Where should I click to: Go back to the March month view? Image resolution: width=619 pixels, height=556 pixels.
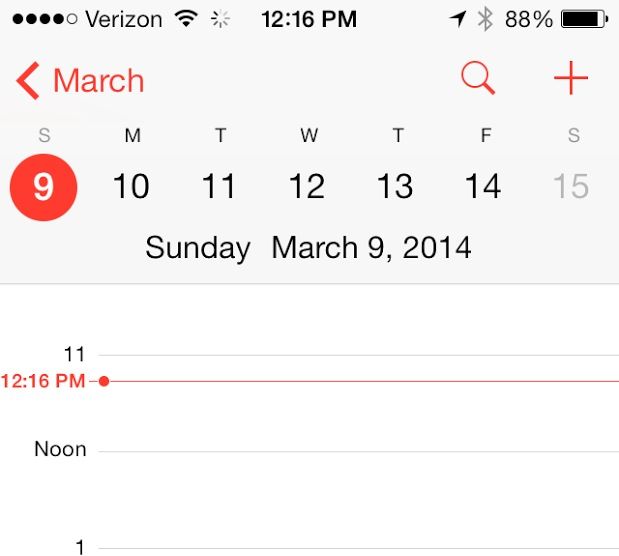pyautogui.click(x=80, y=81)
